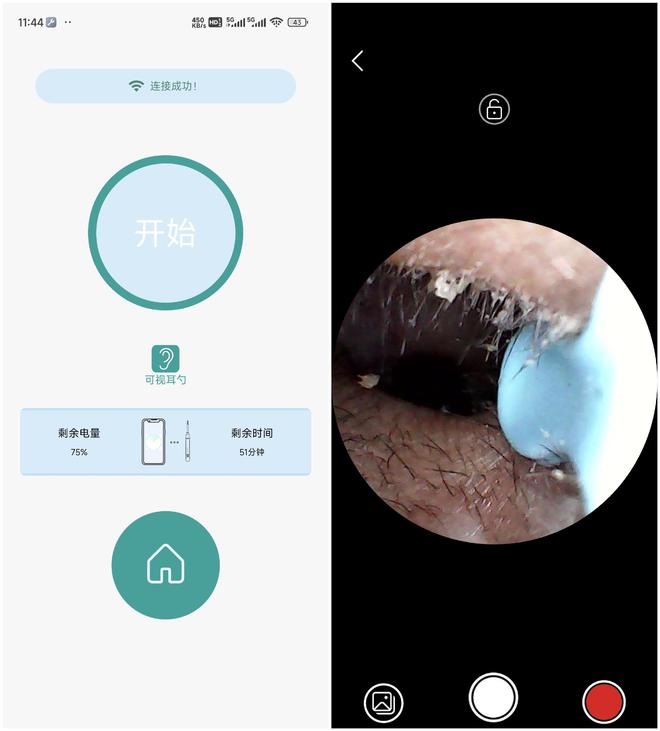The image size is (660, 731).
Task: Open the photo gallery icon
Action: [x=382, y=702]
